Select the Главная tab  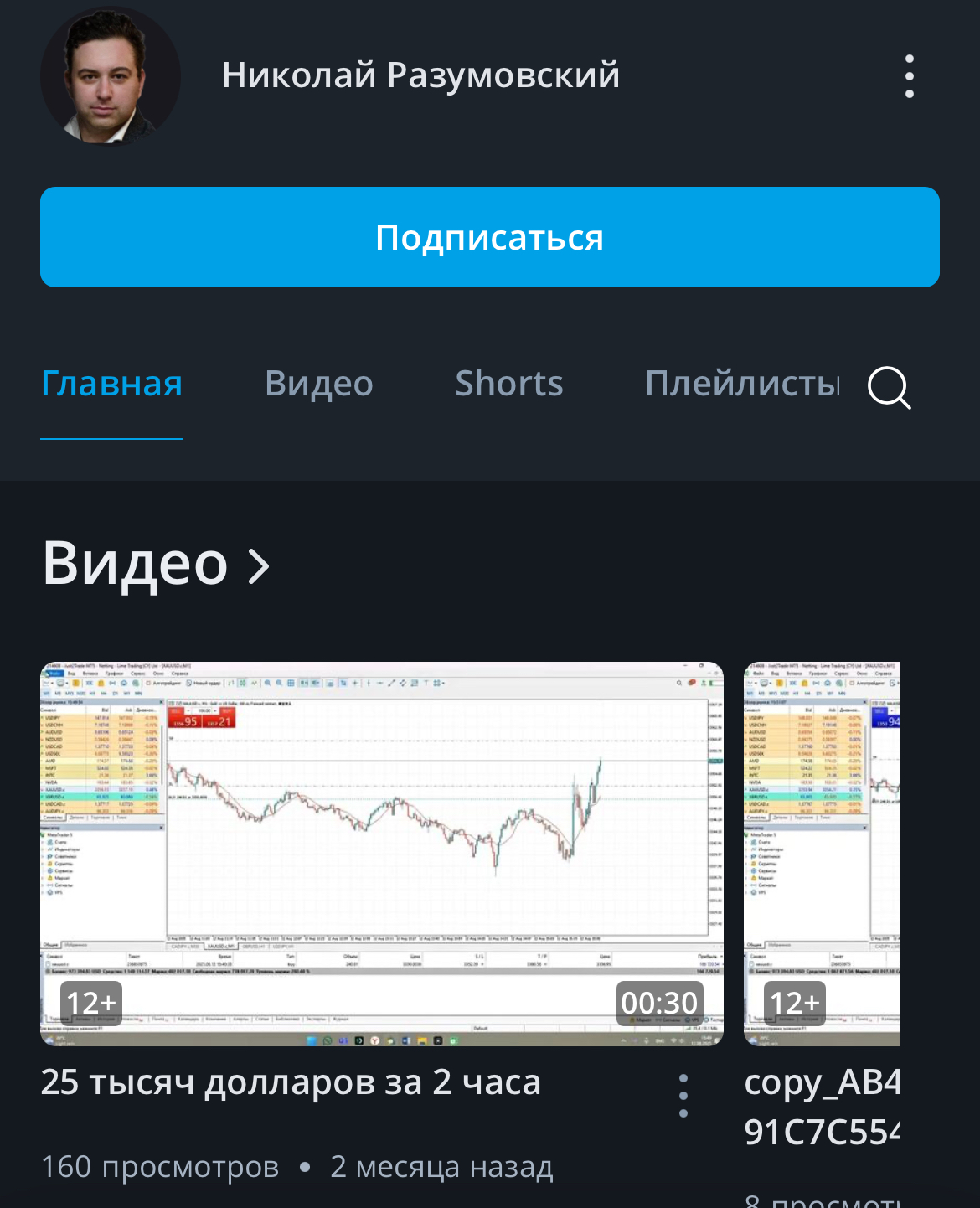click(111, 383)
